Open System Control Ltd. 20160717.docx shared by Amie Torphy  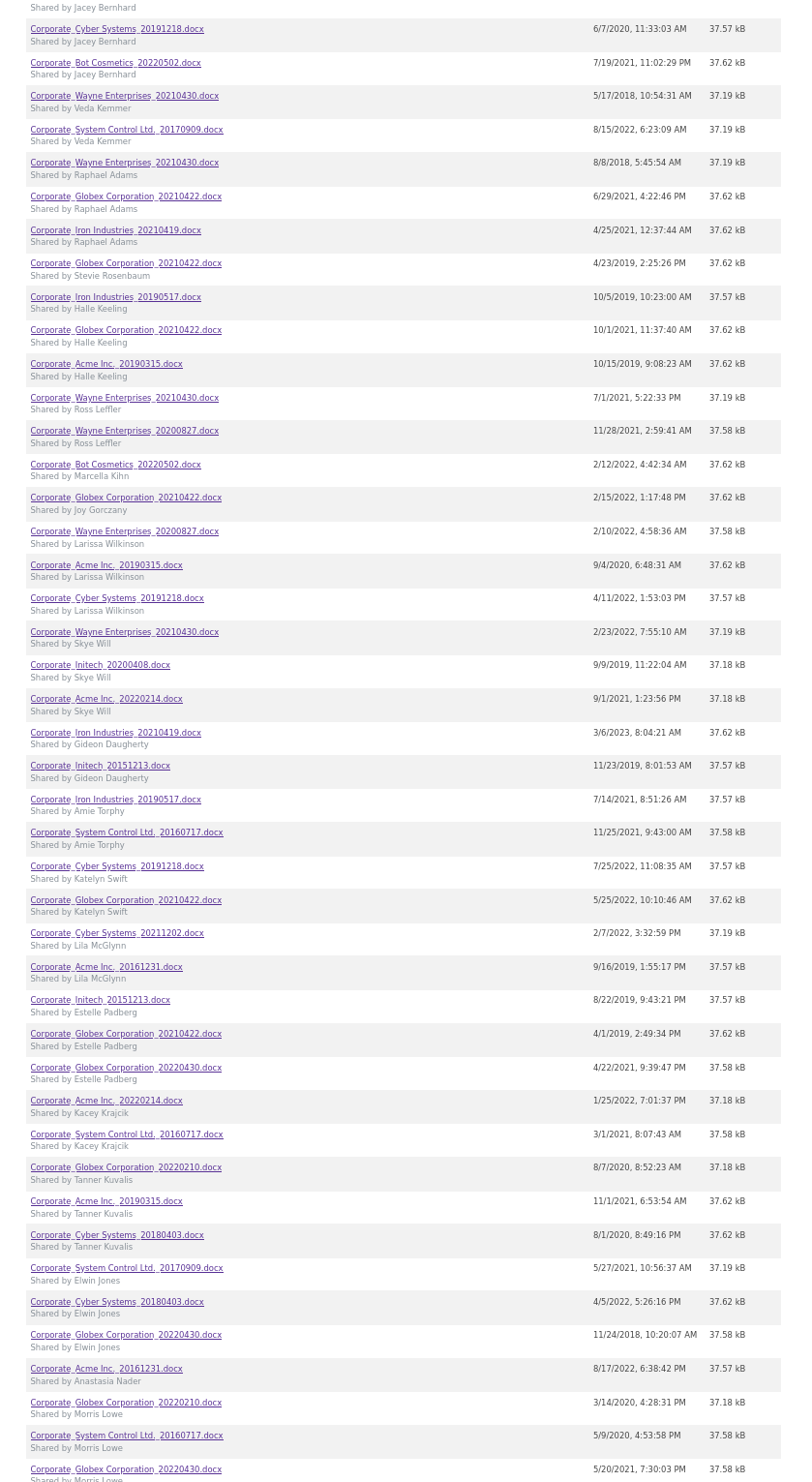click(x=126, y=832)
